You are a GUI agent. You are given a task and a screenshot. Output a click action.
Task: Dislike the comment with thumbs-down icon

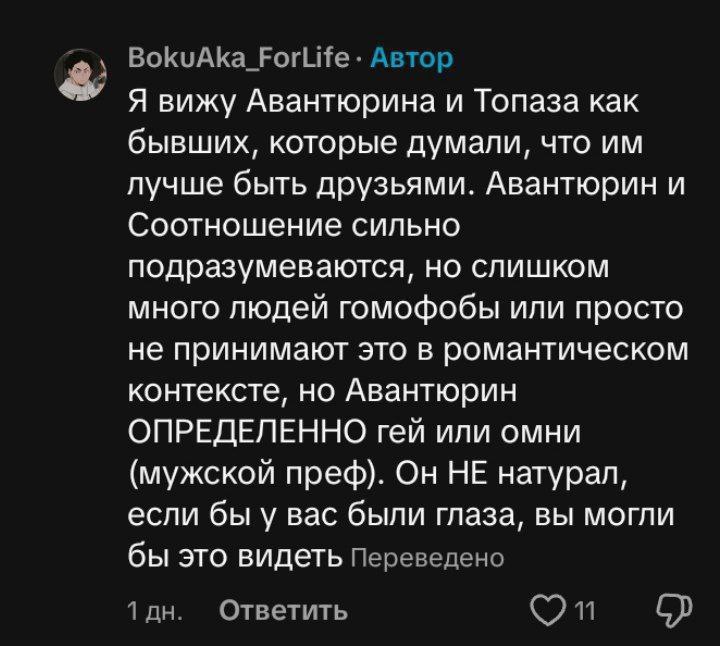[x=675, y=611]
